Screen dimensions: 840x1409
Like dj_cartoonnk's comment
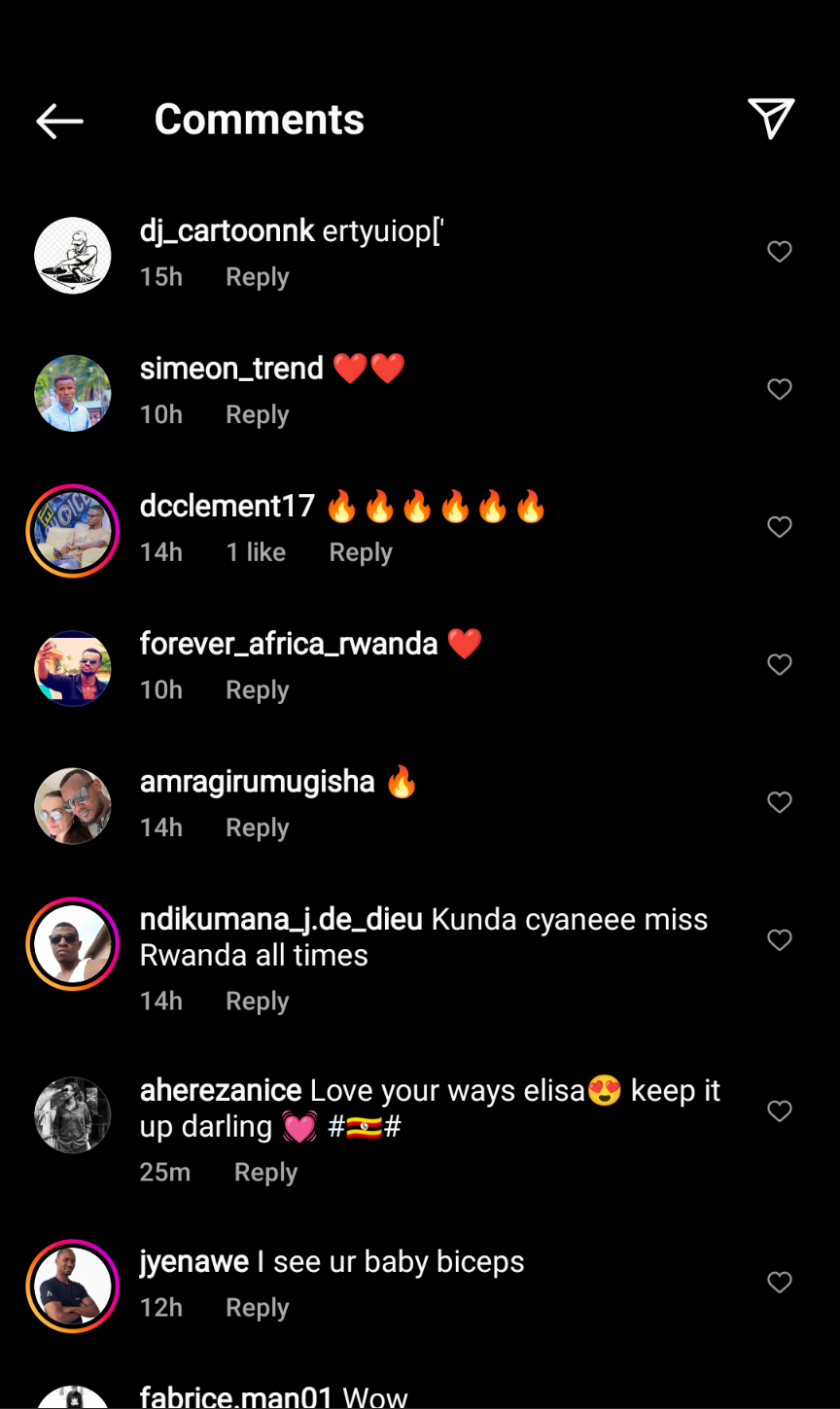(779, 252)
